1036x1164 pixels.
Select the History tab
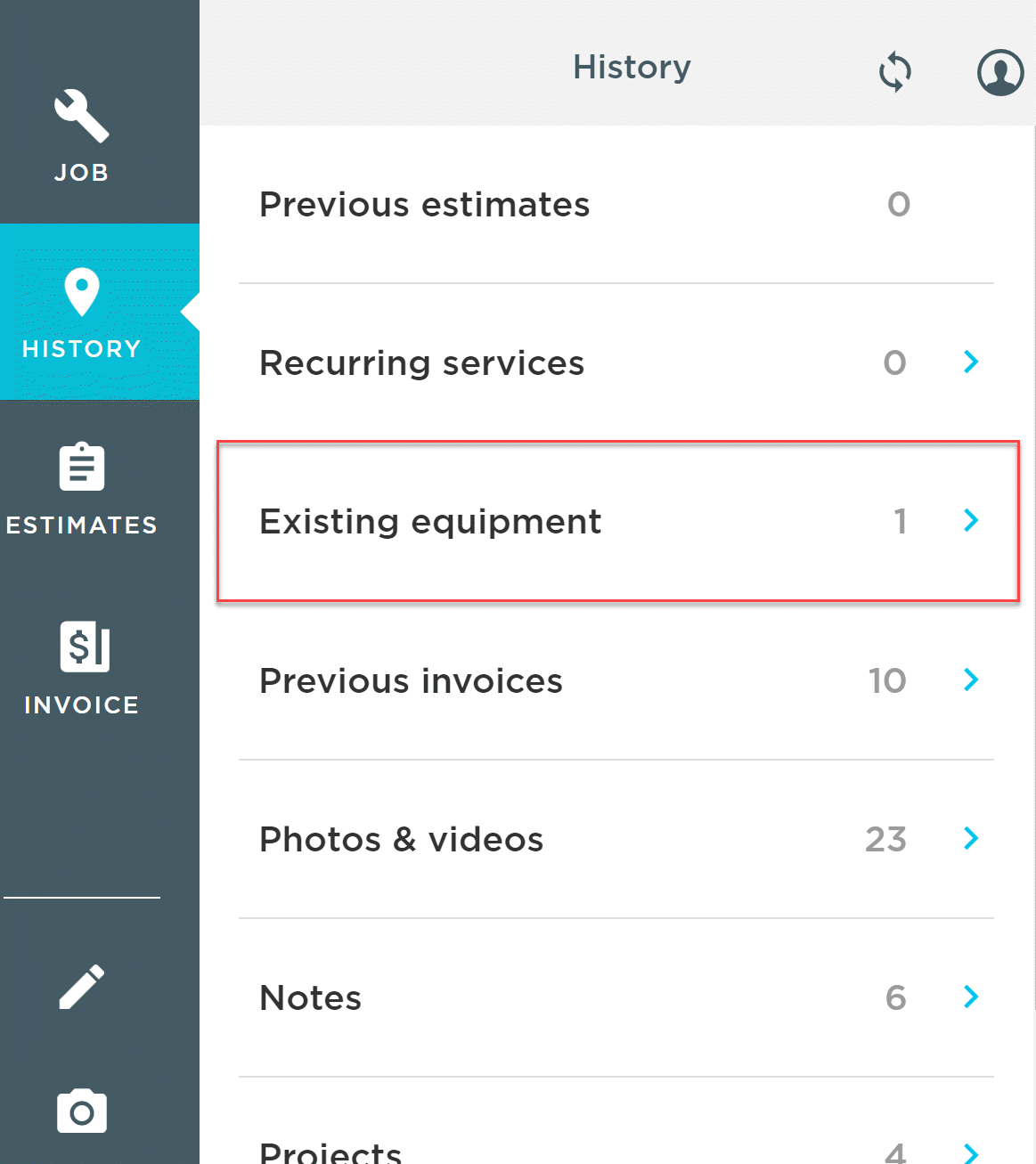pyautogui.click(x=81, y=312)
